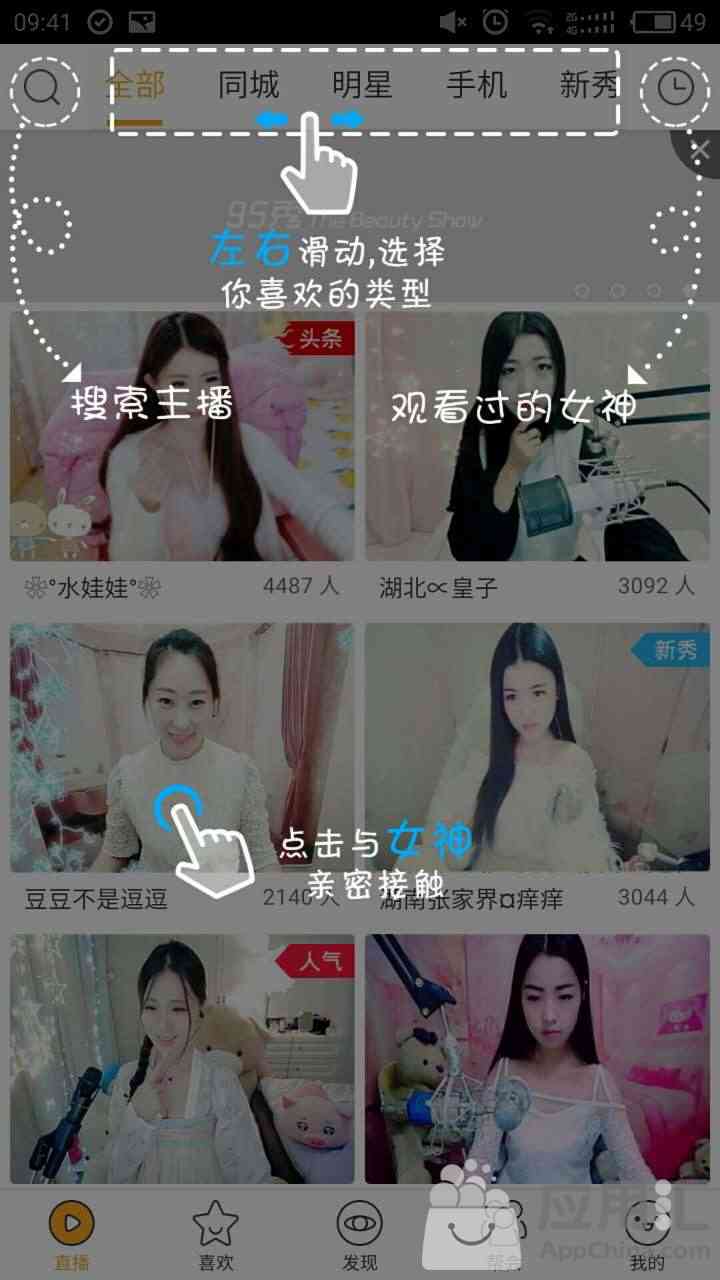Open the watch history clock icon

pyautogui.click(x=676, y=89)
